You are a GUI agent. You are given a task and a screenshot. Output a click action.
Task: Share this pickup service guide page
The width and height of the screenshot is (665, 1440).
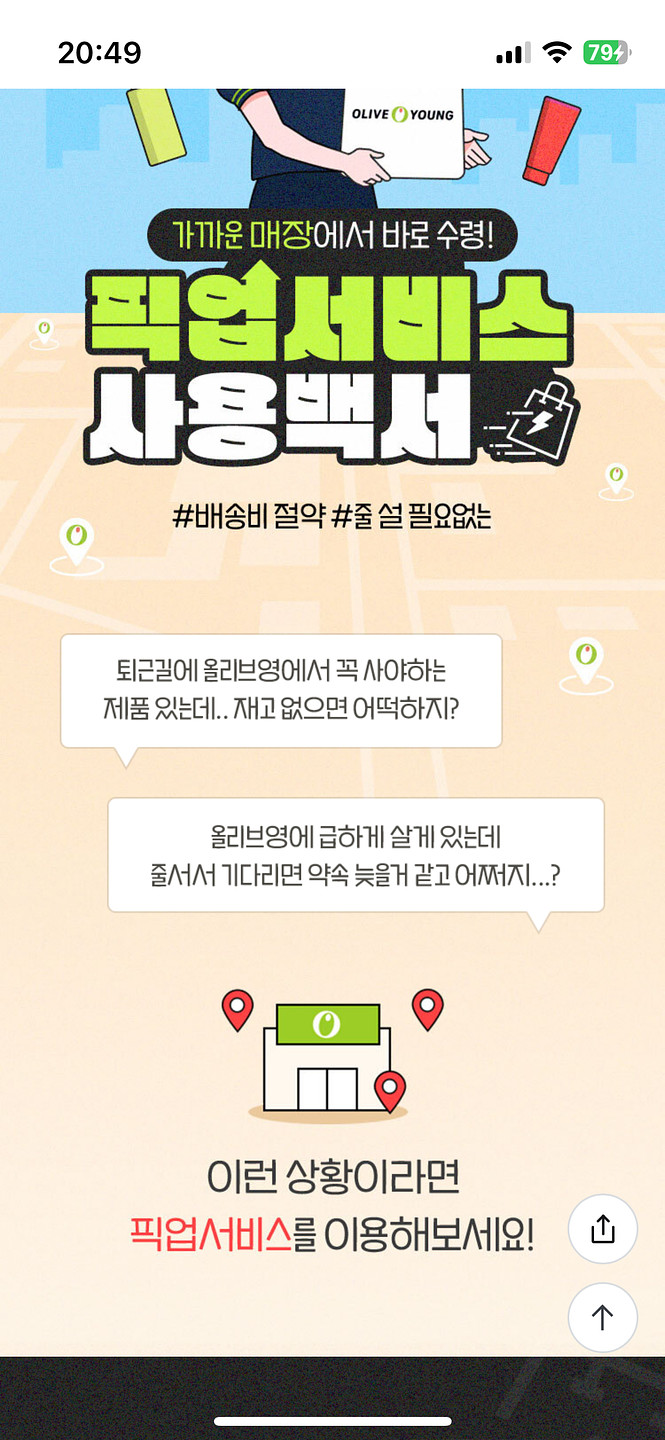tap(602, 1229)
